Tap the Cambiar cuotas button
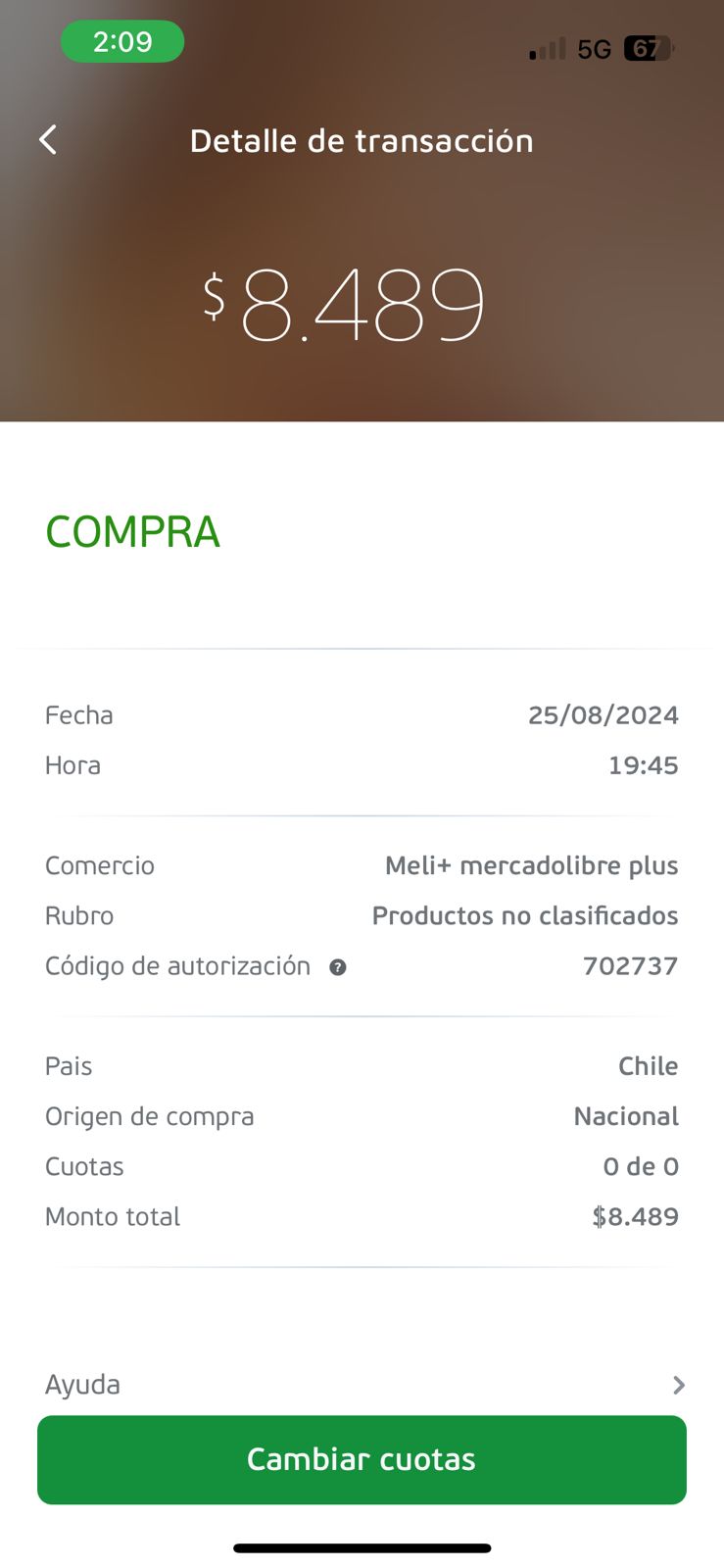724x1568 pixels. (362, 1459)
